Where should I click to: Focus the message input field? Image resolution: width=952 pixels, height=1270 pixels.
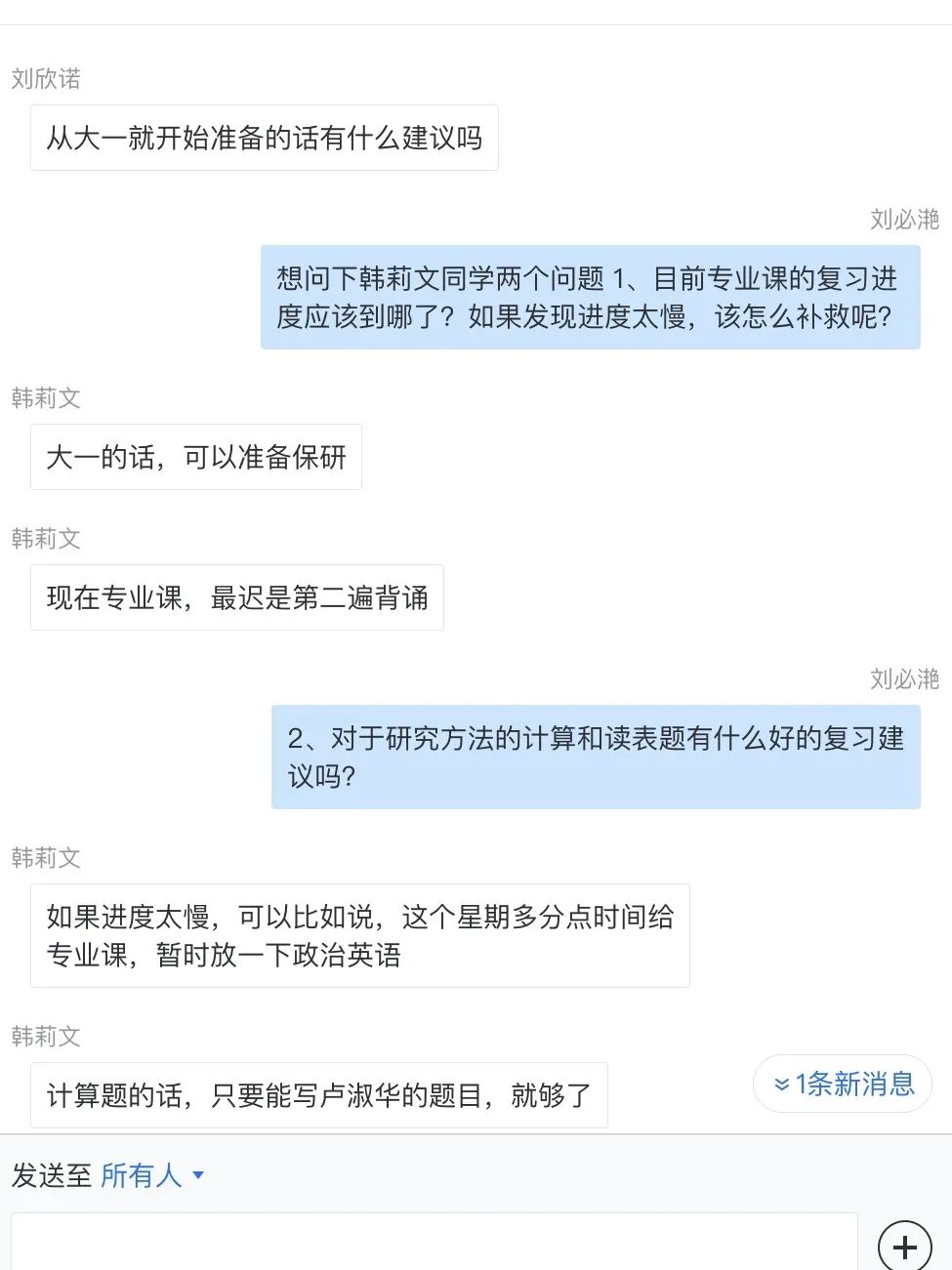[x=434, y=1242]
